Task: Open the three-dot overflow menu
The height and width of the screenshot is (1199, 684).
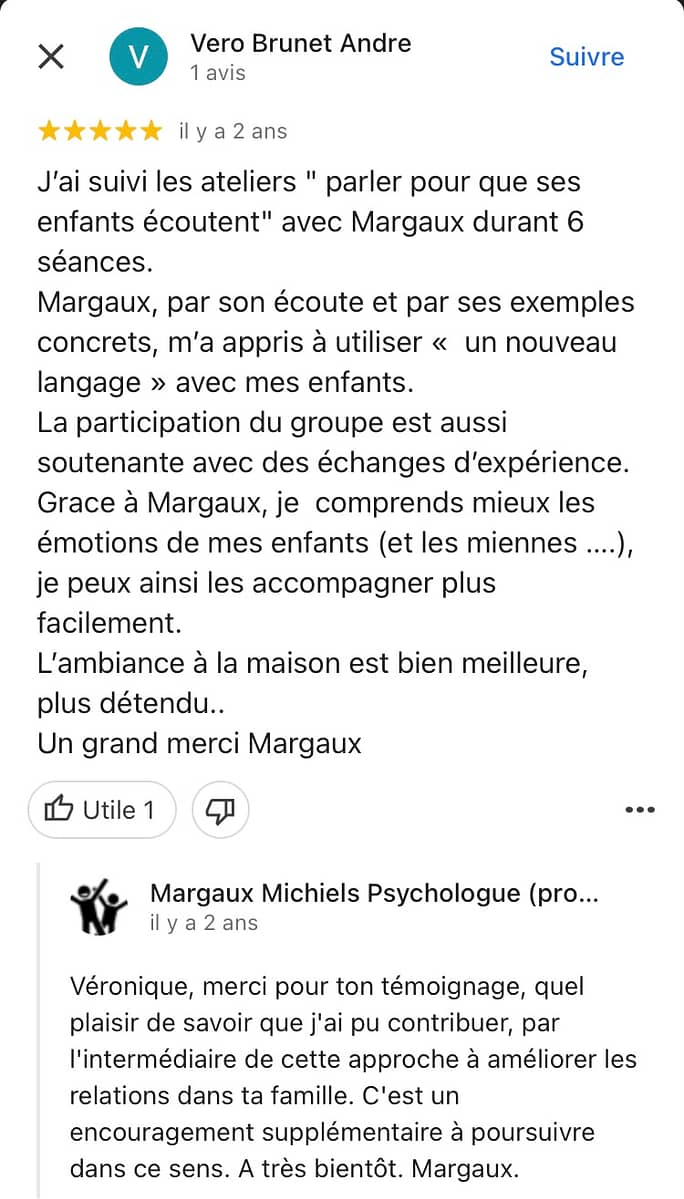Action: [640, 810]
